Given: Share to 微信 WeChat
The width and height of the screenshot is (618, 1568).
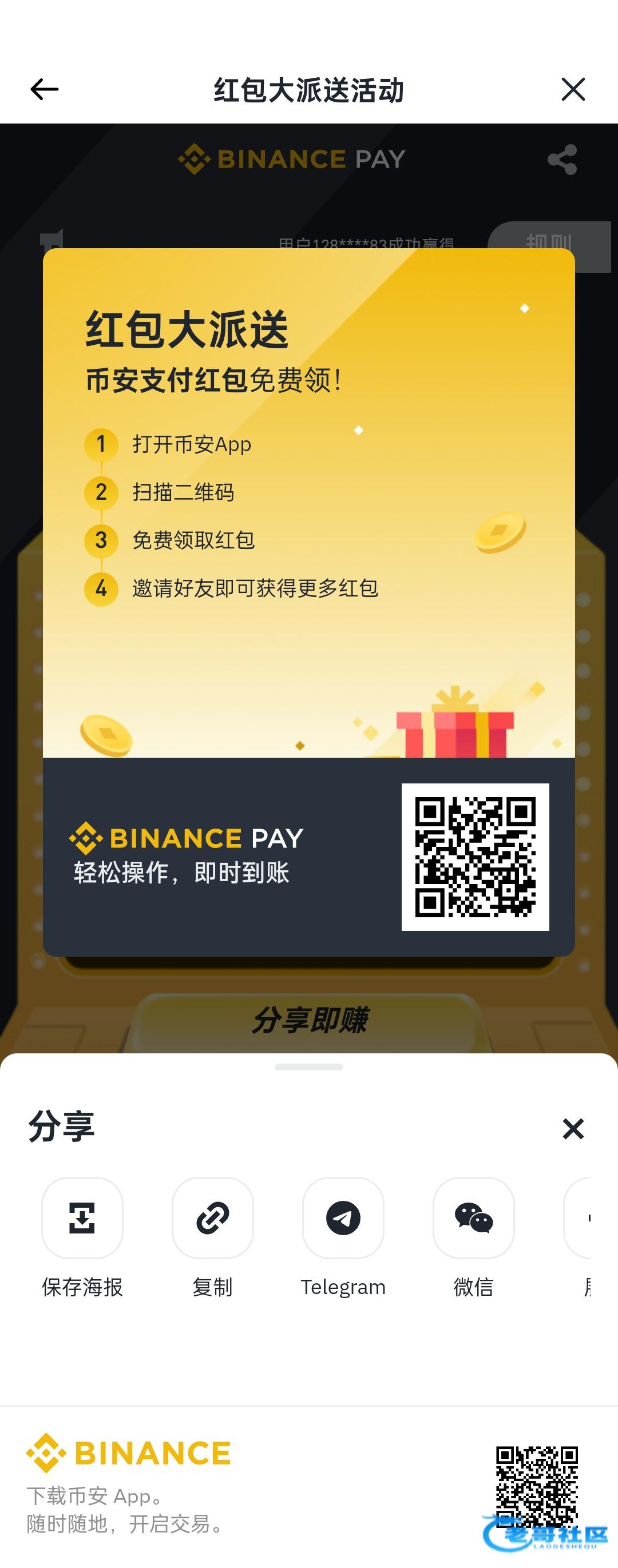Looking at the screenshot, I should (x=473, y=1218).
